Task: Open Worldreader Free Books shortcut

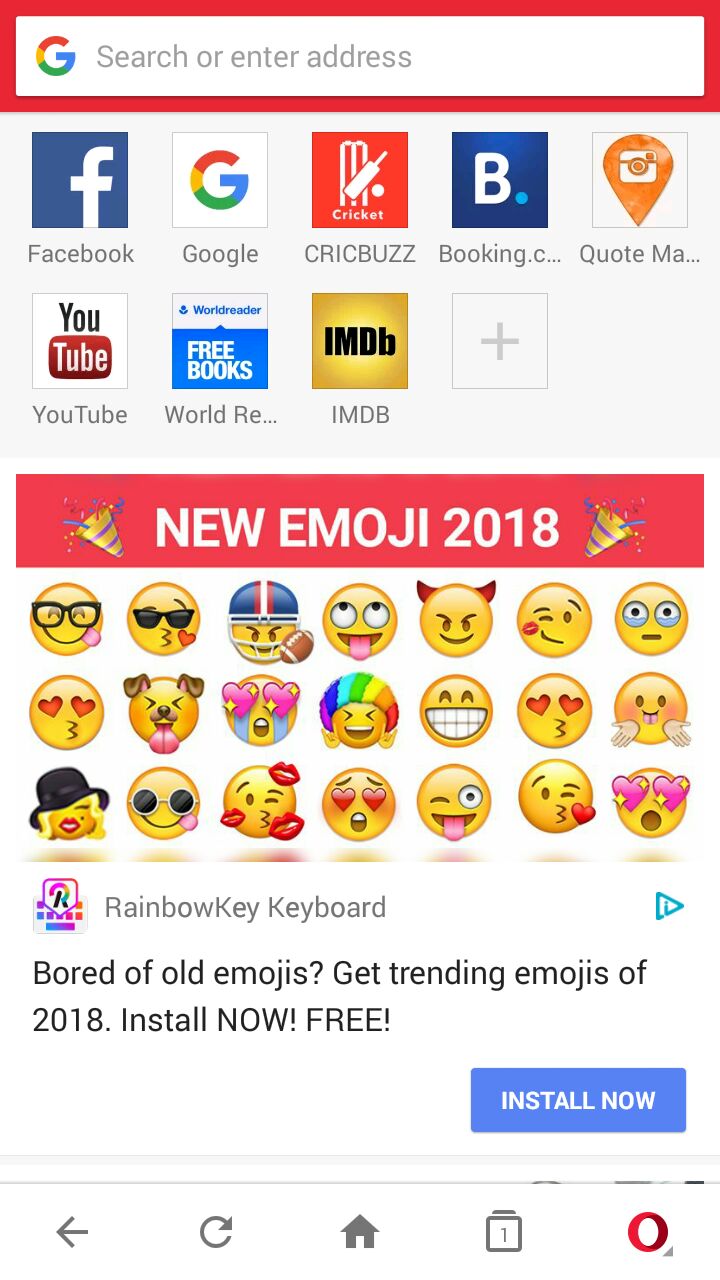Action: coord(220,341)
